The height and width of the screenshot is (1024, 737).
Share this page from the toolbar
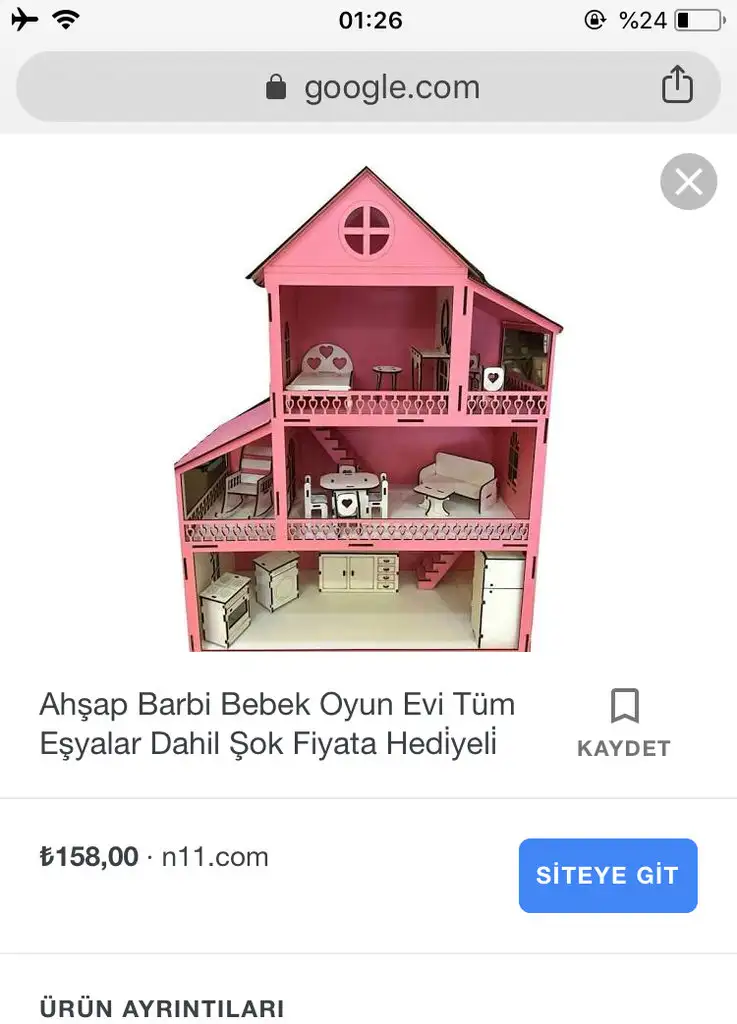click(x=677, y=85)
